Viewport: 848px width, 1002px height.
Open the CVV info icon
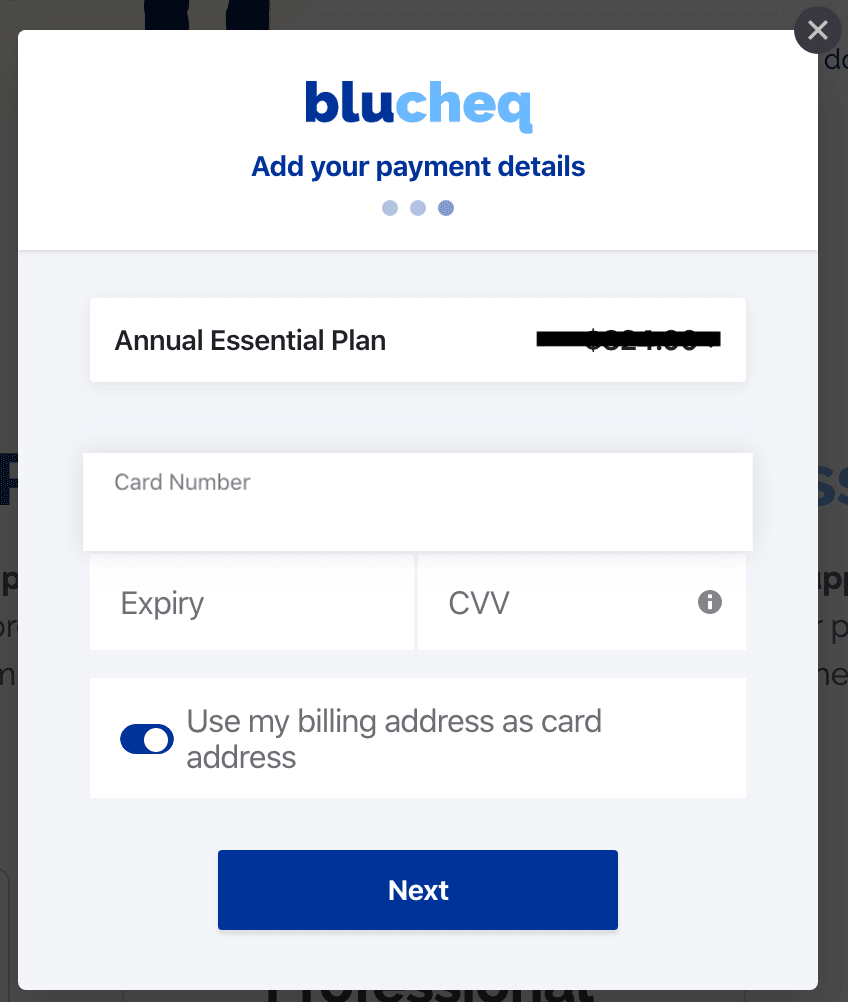[710, 602]
